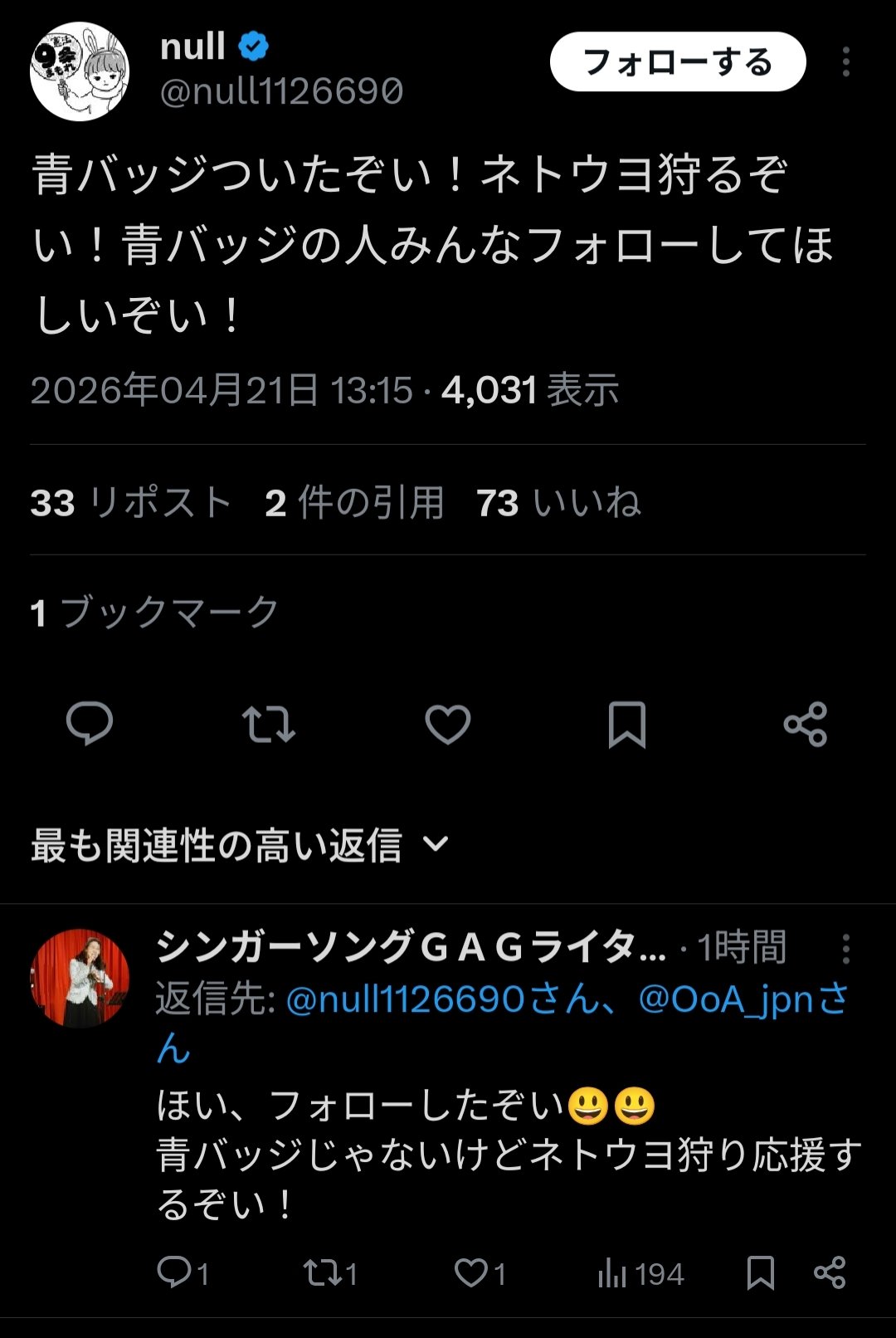Share the reply from シンガーソング
This screenshot has height=1338, width=896.
point(830,1272)
